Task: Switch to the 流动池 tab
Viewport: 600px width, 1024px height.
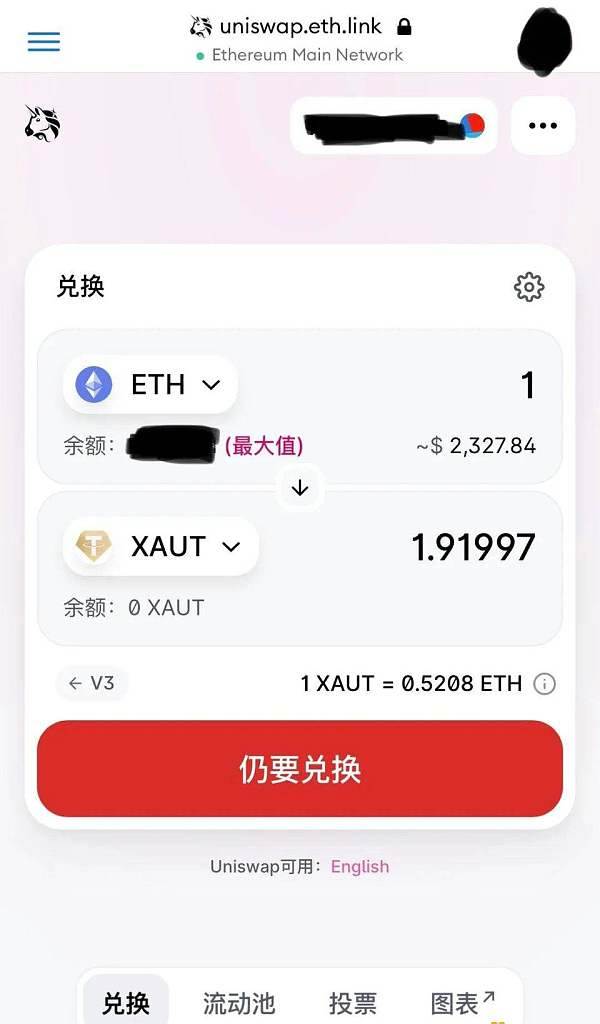Action: pyautogui.click(x=238, y=1002)
